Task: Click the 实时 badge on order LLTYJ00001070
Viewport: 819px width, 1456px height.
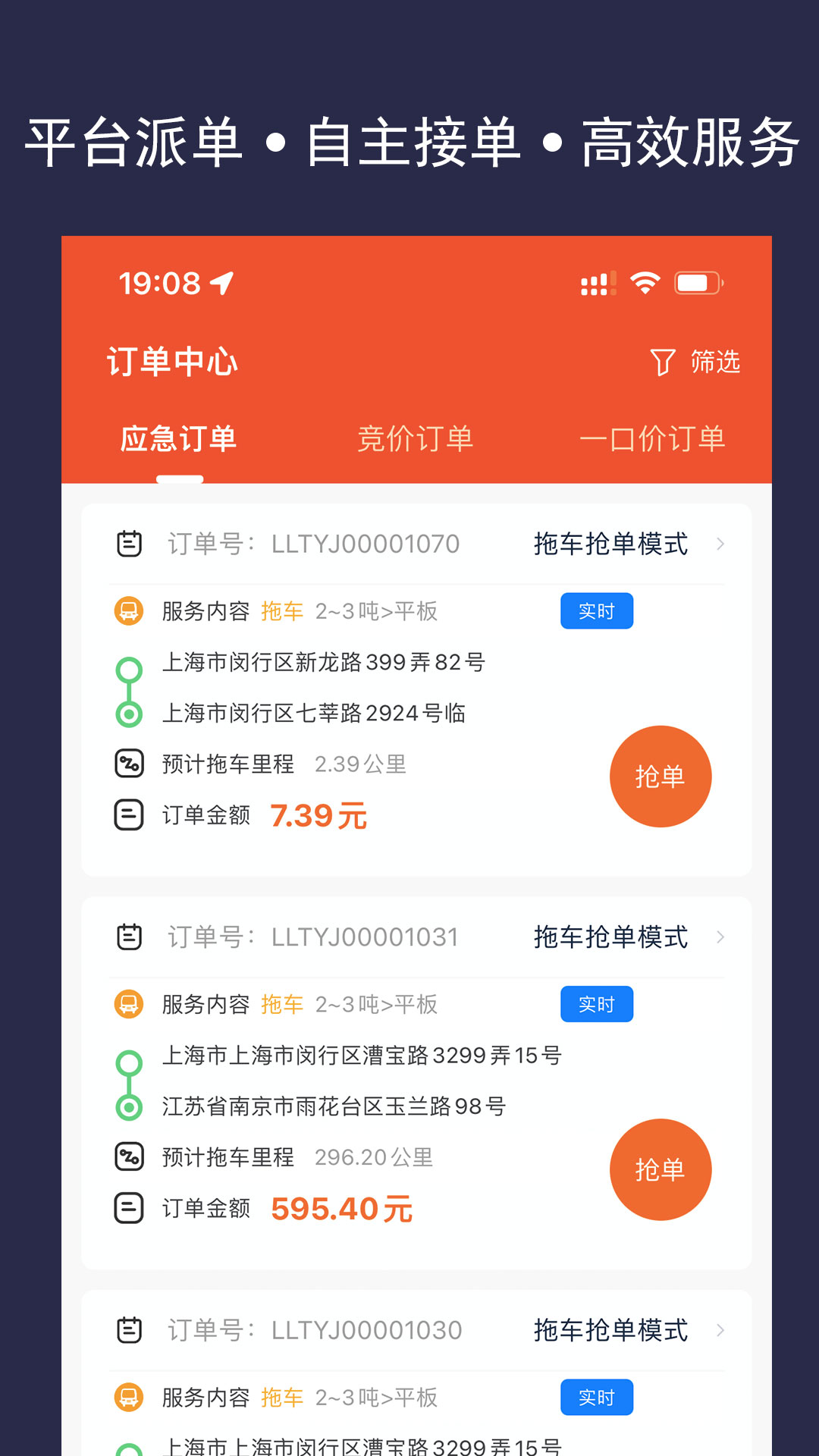Action: (x=597, y=610)
